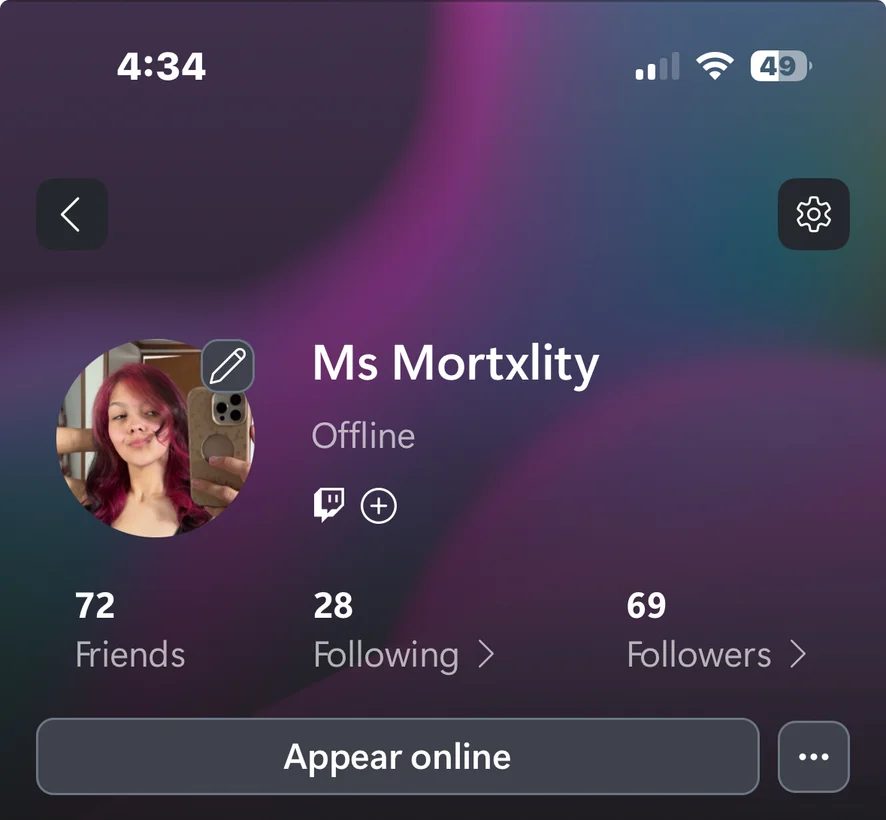The image size is (886, 820).
Task: Edit the profile picture with pencil icon
Action: pyautogui.click(x=228, y=366)
